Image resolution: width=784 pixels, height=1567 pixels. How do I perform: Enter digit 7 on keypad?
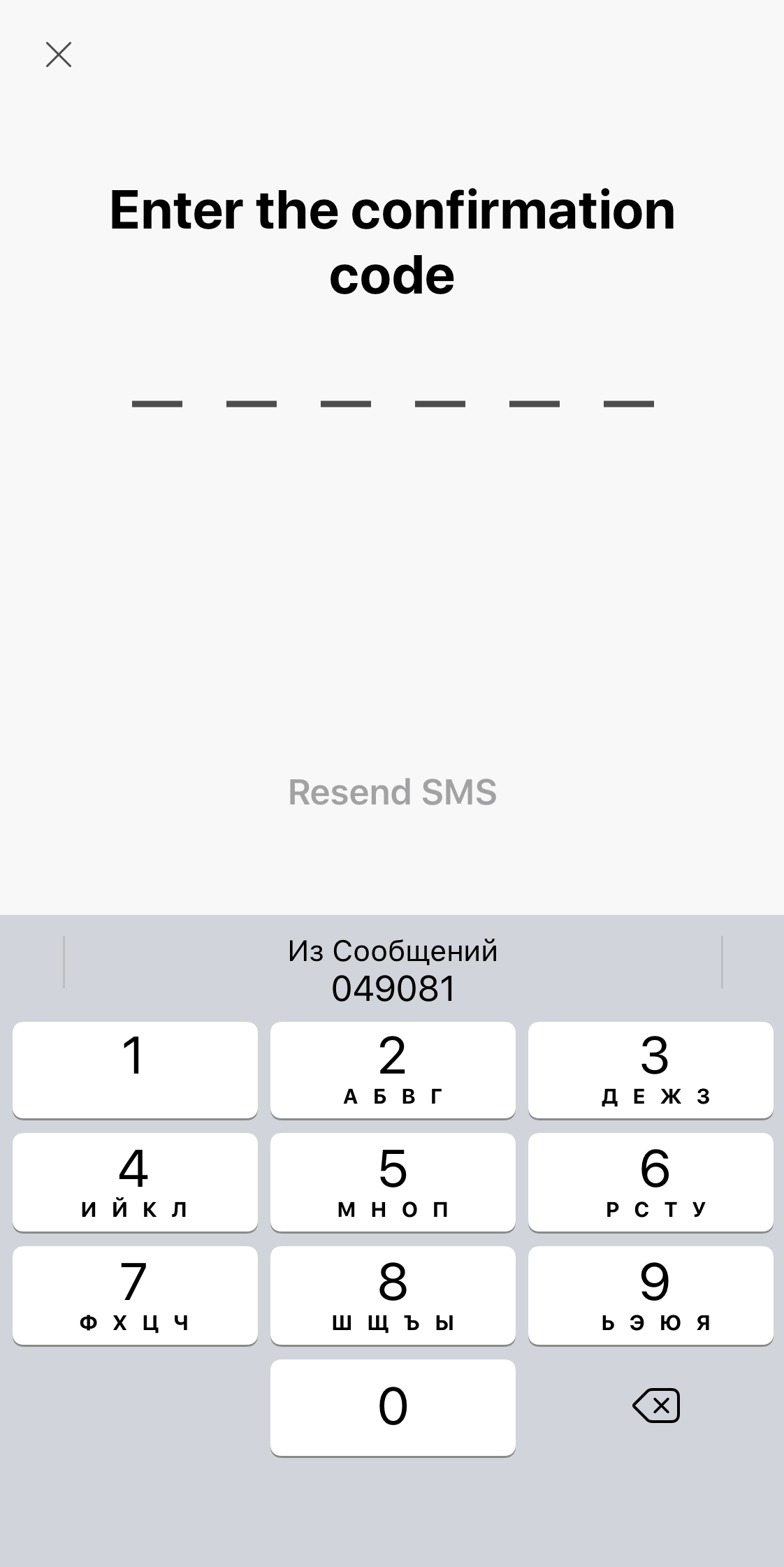pos(135,1295)
